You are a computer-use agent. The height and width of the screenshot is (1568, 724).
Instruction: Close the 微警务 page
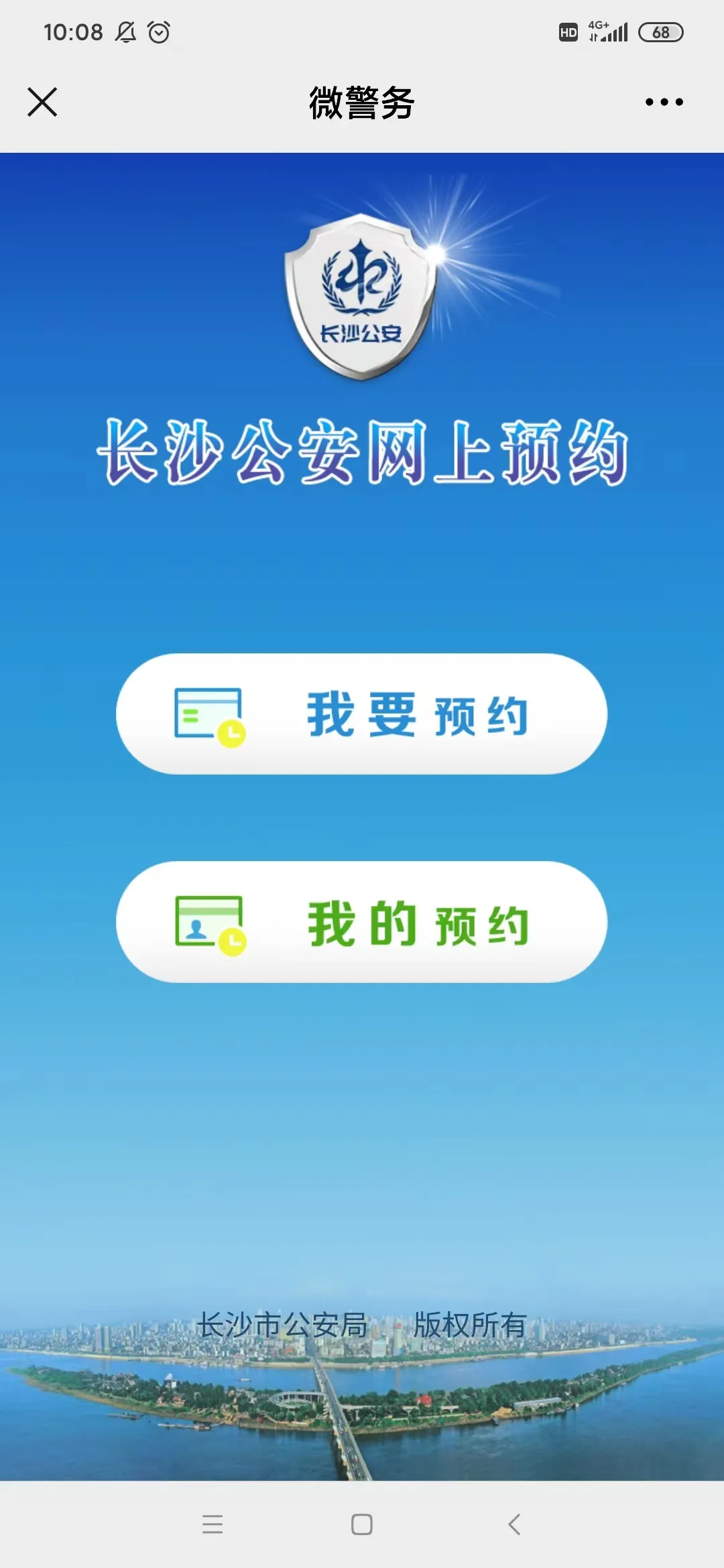click(42, 102)
